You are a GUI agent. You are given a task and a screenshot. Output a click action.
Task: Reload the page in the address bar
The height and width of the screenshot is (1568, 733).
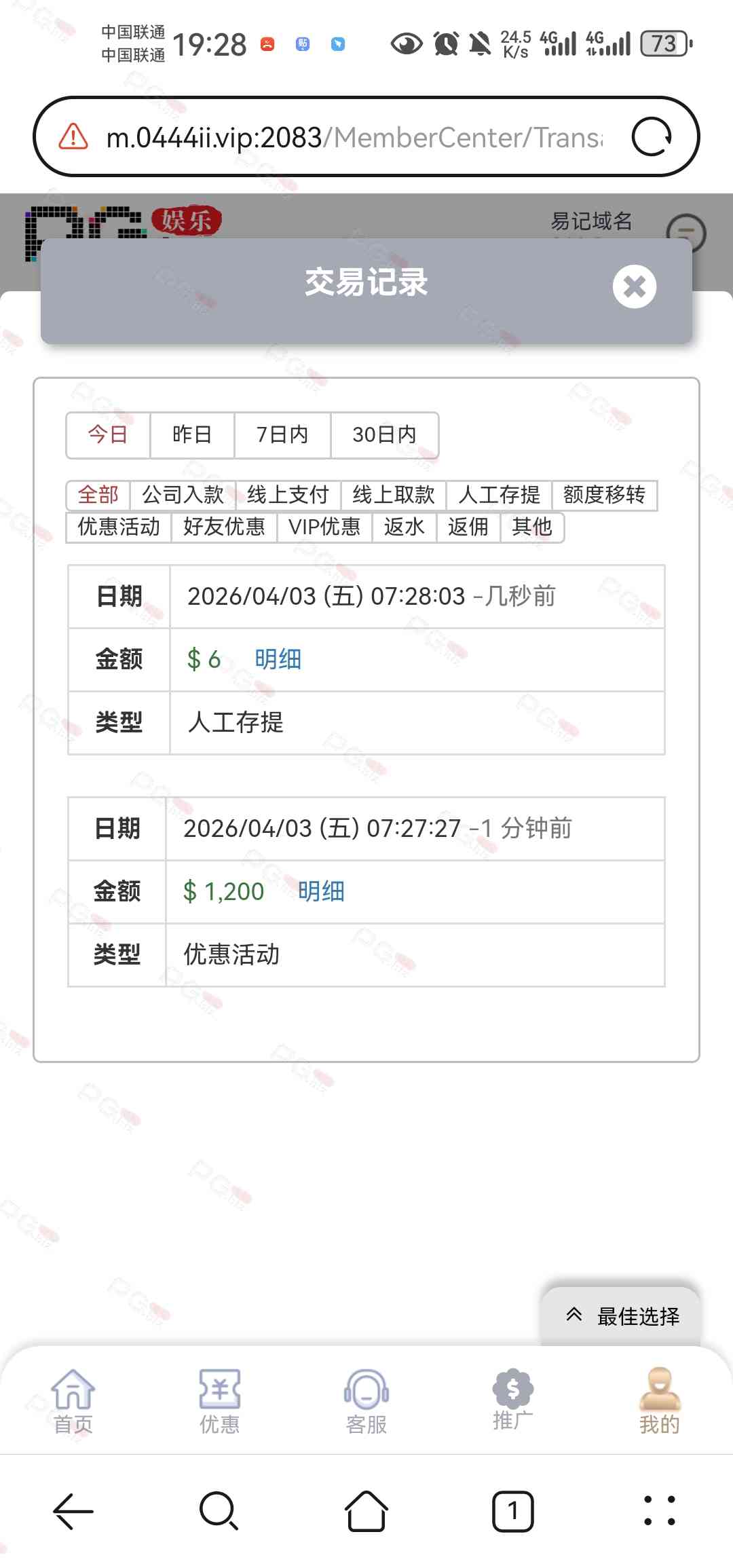coord(651,137)
